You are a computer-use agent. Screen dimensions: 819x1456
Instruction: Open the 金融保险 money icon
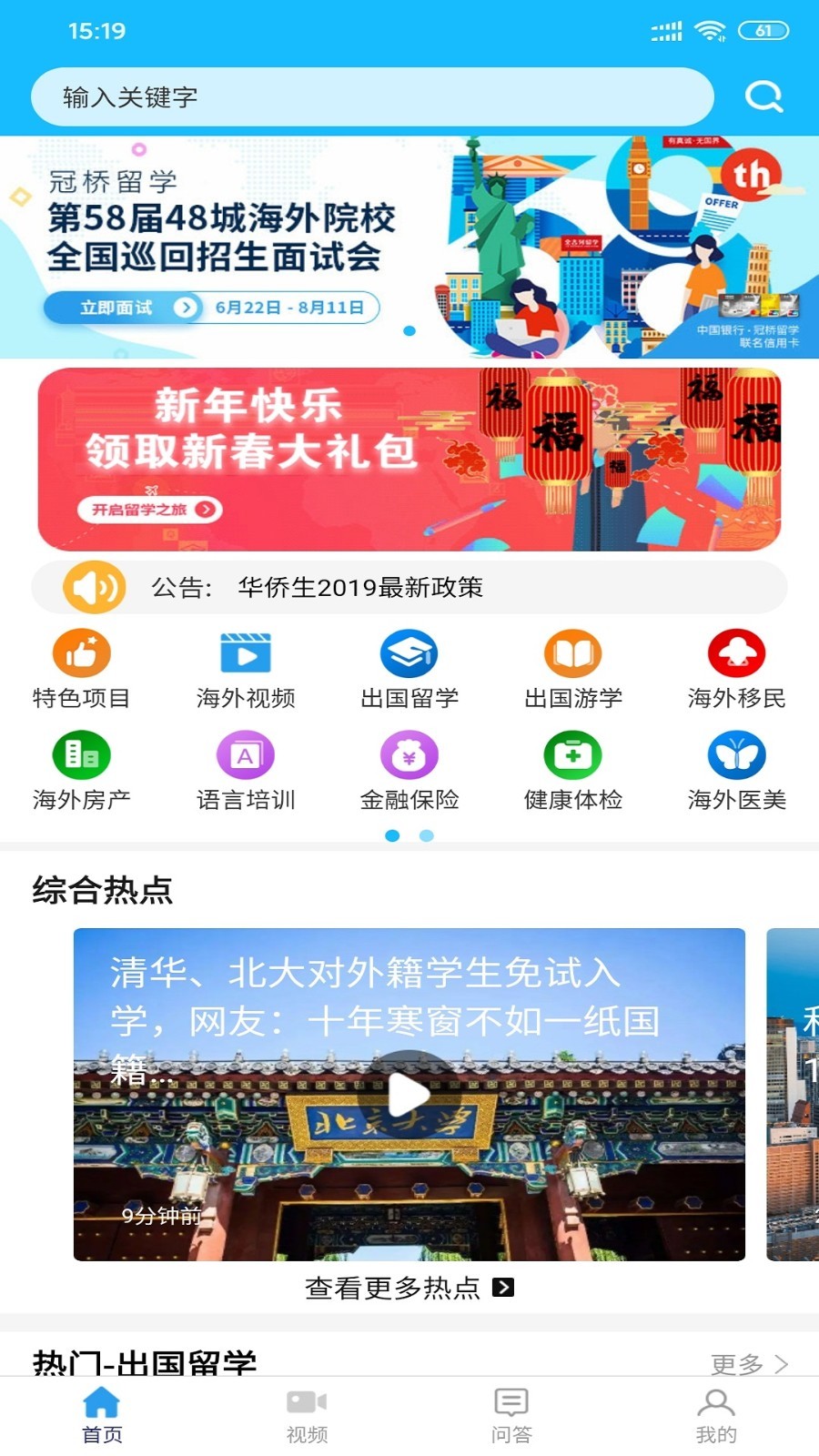pos(408,754)
